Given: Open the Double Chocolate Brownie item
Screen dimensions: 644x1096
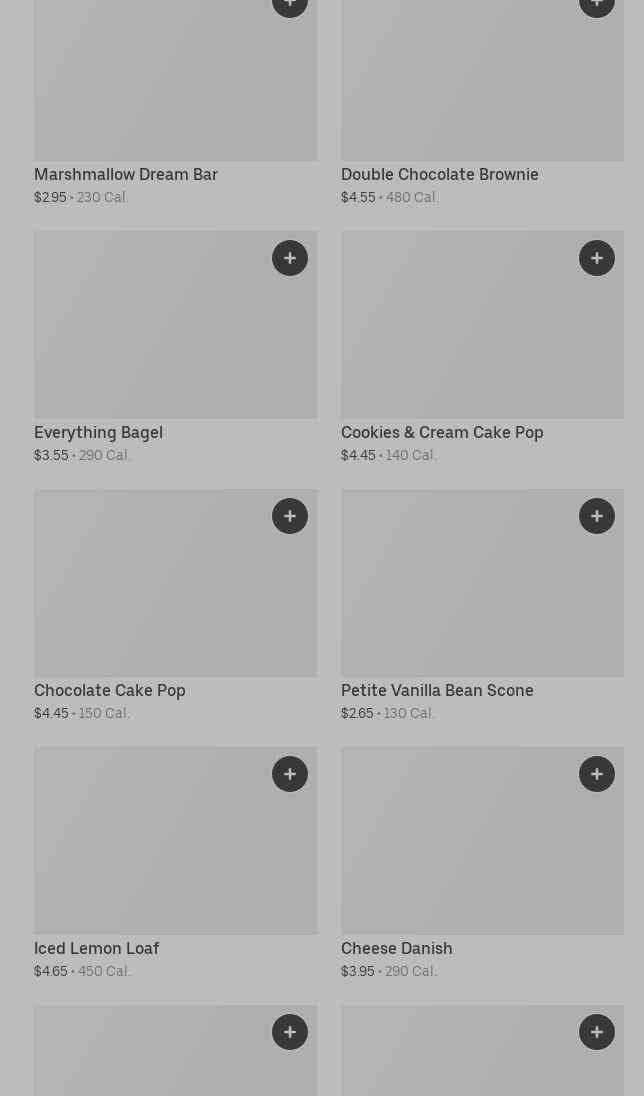Looking at the screenshot, I should (x=440, y=175).
